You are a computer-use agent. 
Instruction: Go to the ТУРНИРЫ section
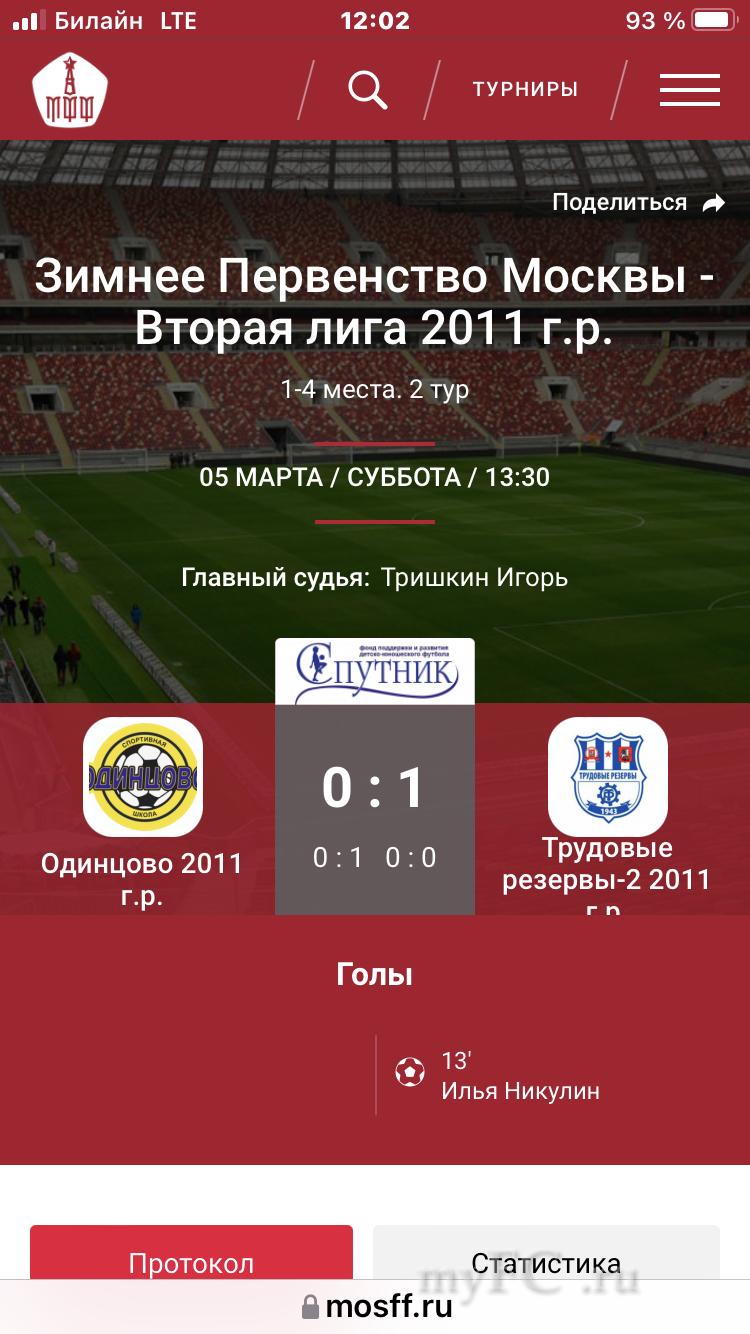coord(525,90)
